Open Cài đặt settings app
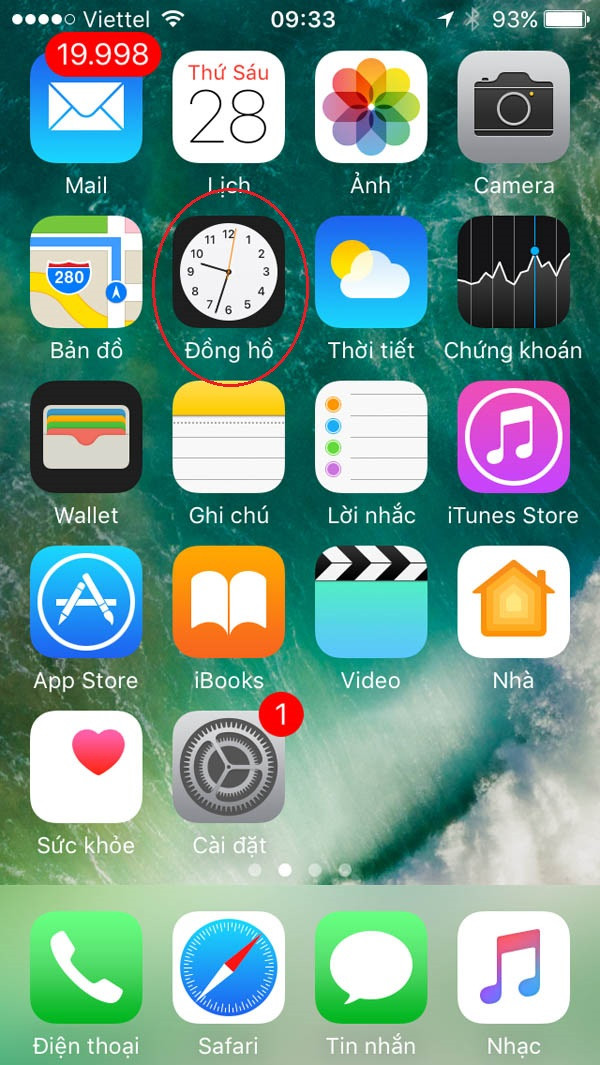Viewport: 600px width, 1065px height. pos(229,767)
